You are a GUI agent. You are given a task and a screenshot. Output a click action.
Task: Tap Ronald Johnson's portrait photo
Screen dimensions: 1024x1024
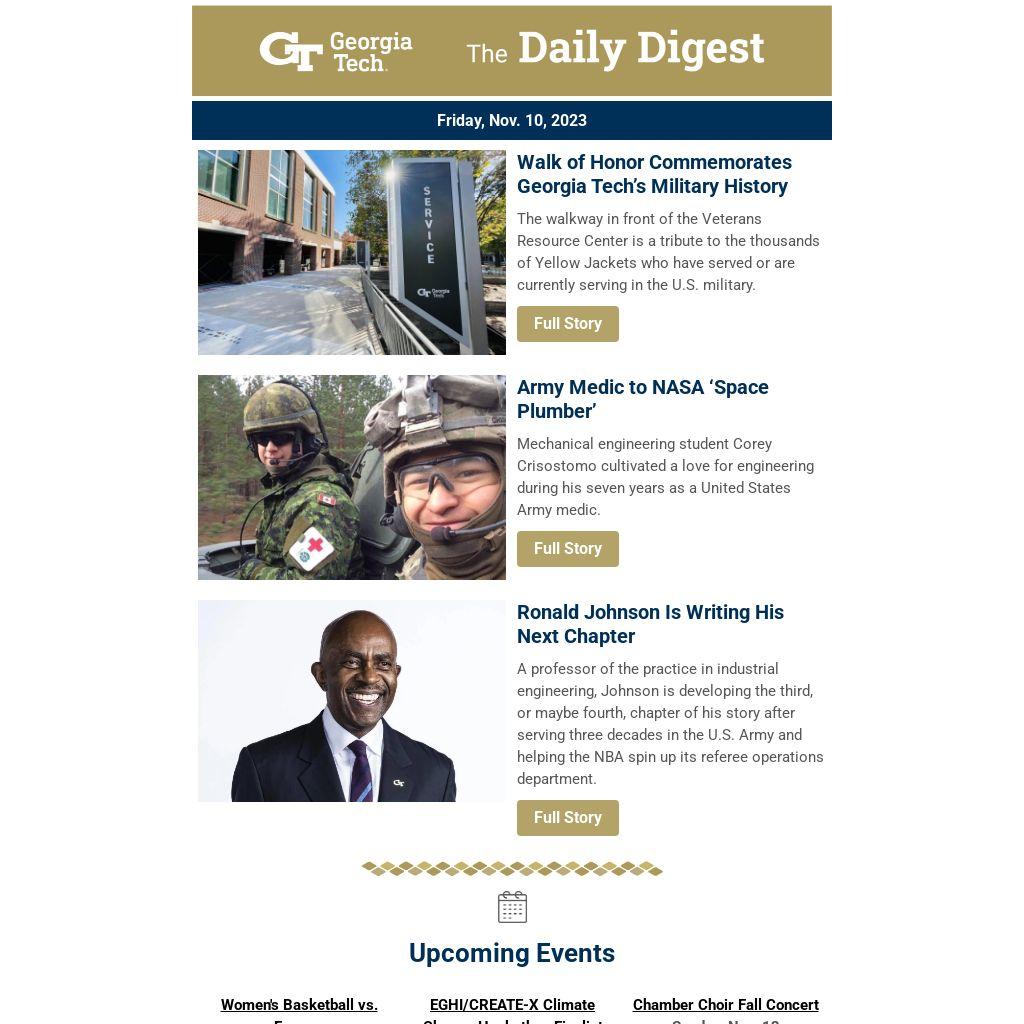[x=351, y=701]
